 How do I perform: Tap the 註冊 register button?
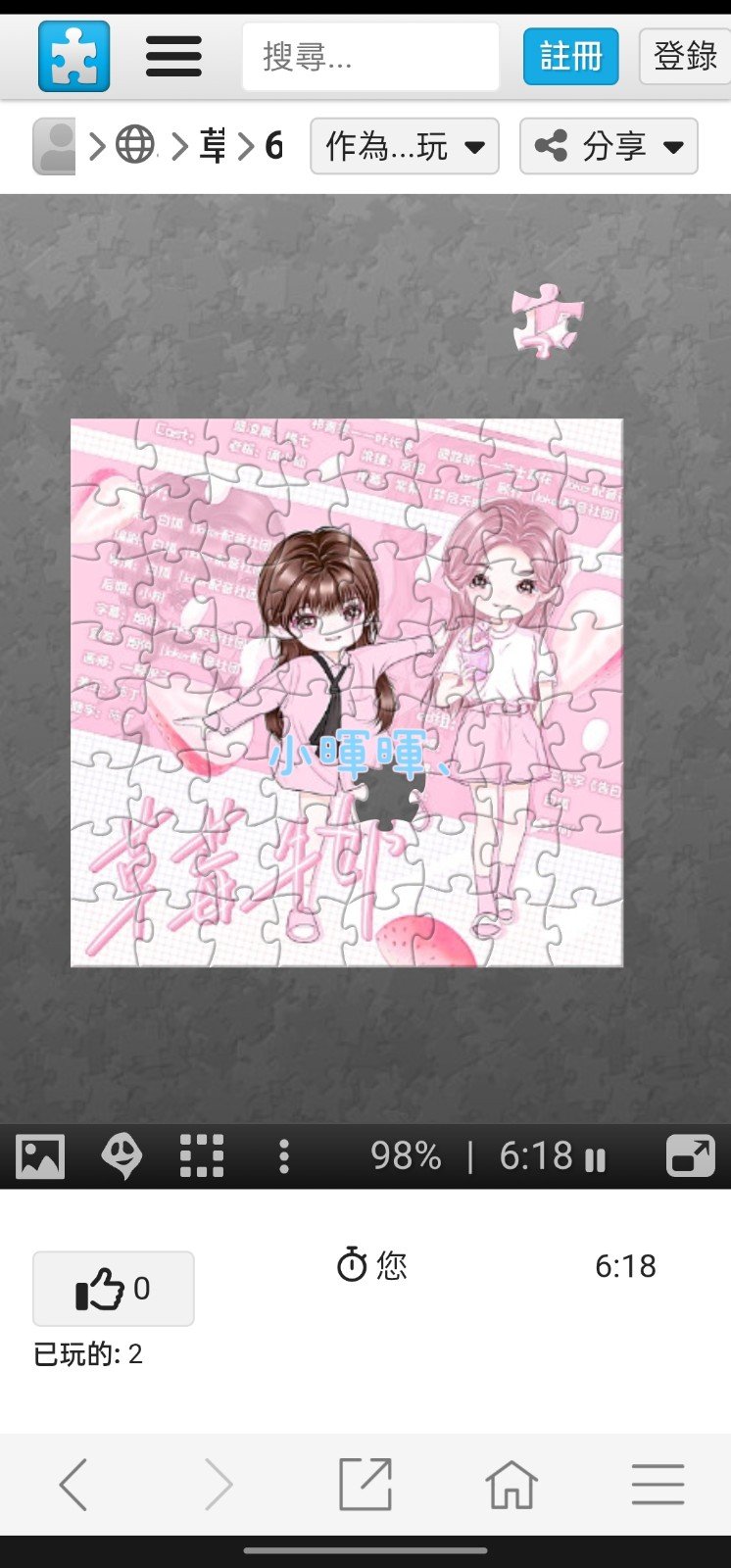tap(570, 56)
